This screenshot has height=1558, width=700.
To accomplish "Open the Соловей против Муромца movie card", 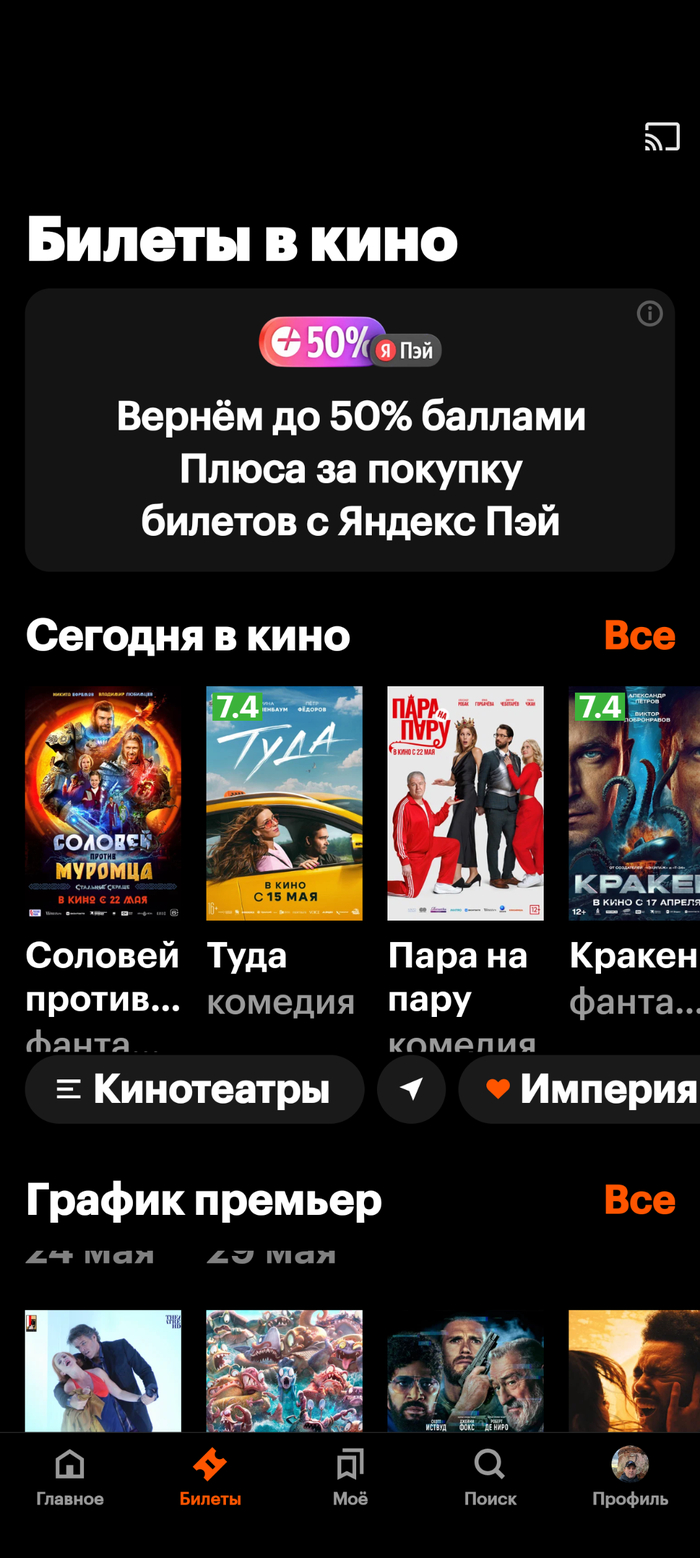I will (x=103, y=803).
